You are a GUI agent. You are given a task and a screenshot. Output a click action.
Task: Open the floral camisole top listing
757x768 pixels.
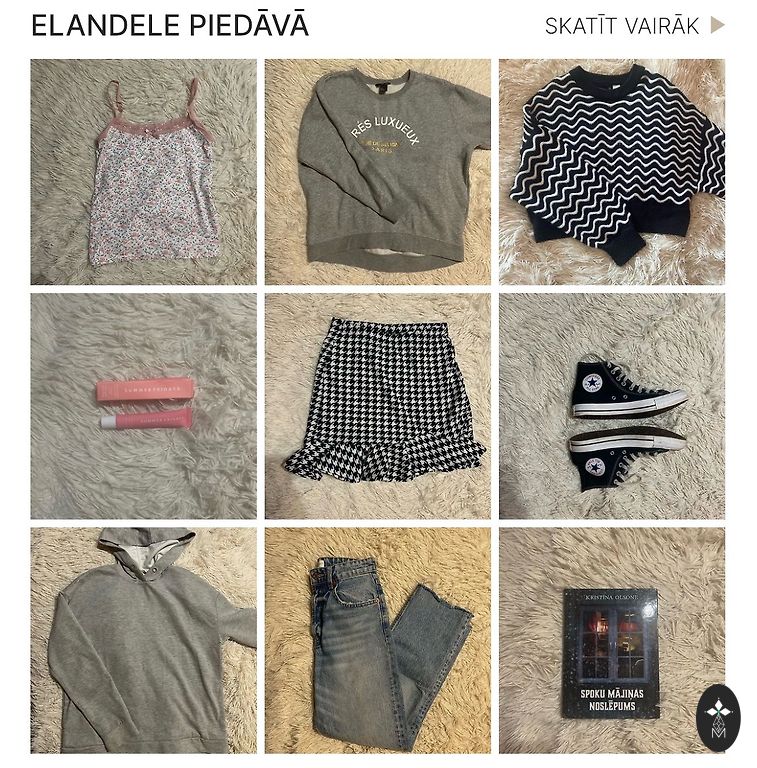(143, 172)
